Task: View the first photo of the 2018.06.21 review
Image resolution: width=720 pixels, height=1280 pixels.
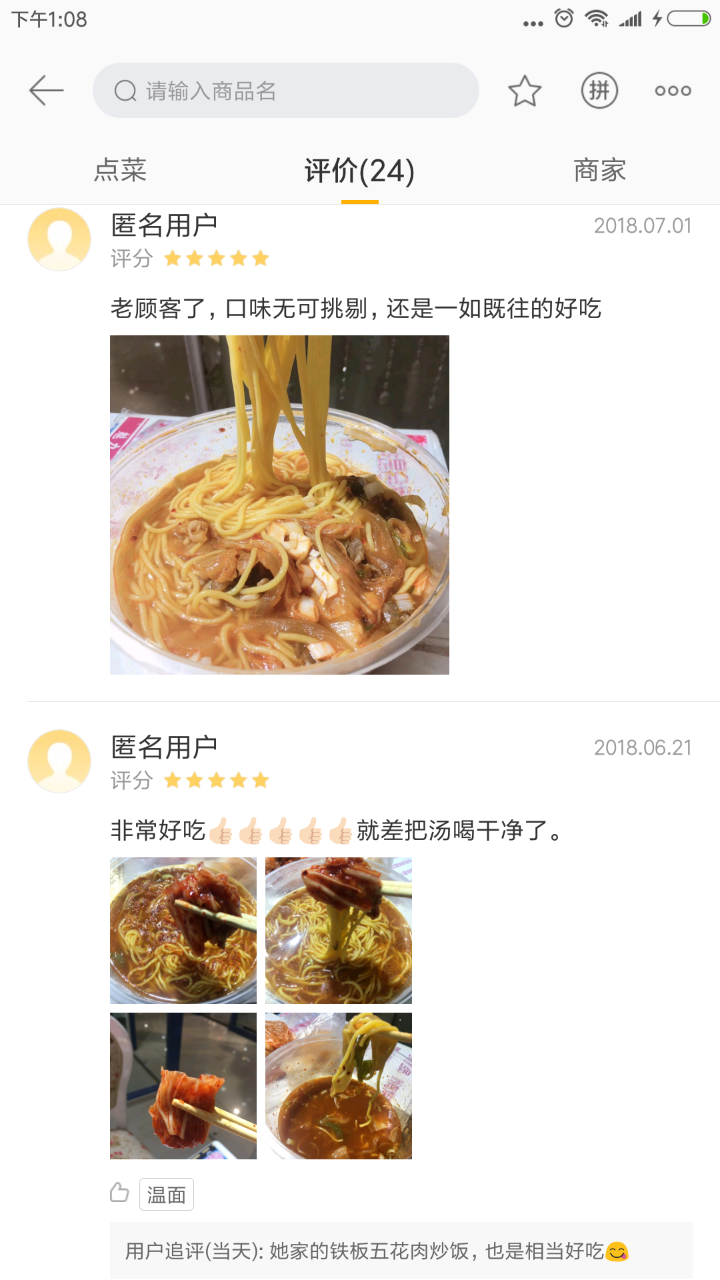Action: tap(183, 930)
